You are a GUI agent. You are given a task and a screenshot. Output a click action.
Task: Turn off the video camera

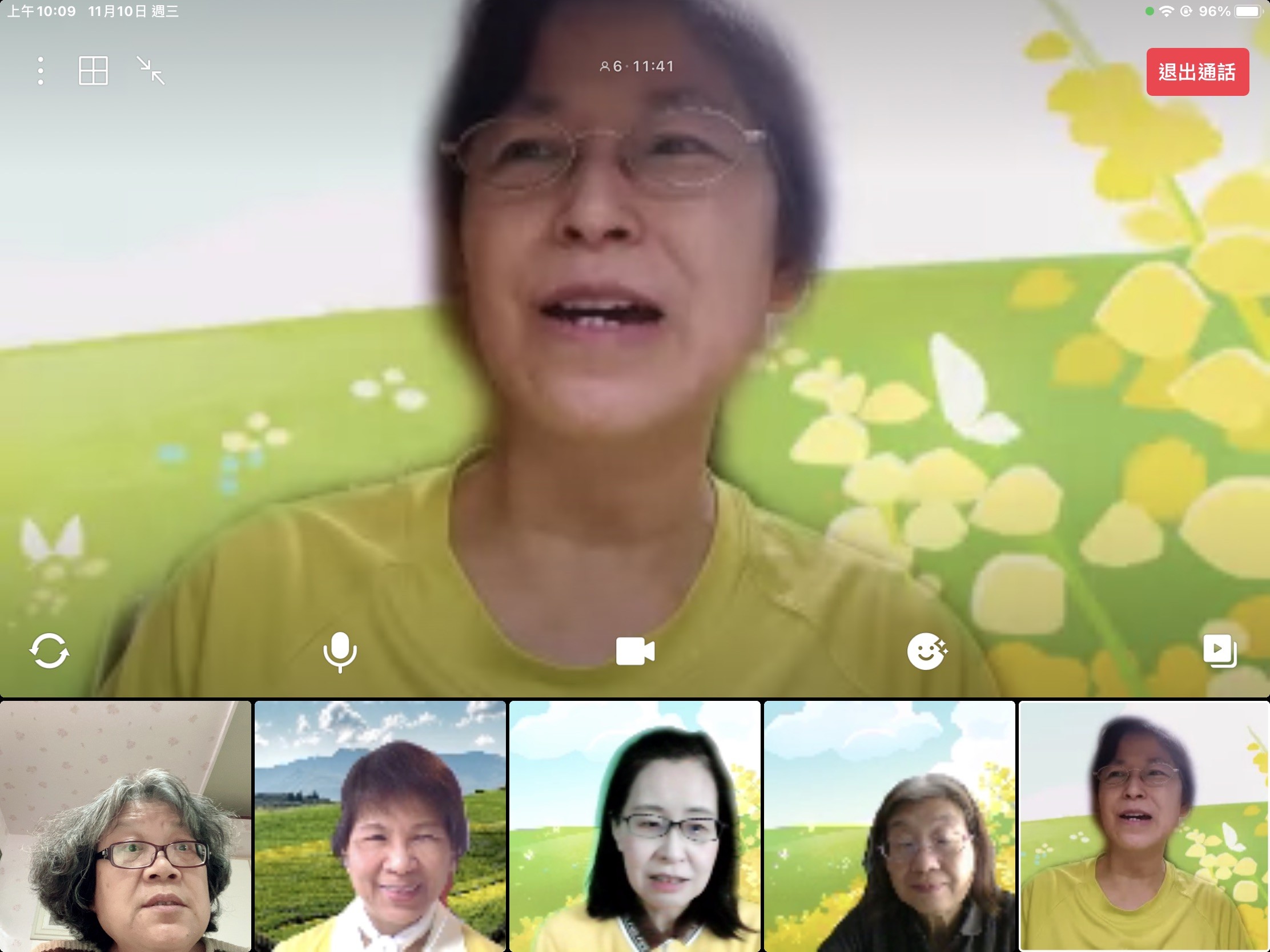[635, 651]
